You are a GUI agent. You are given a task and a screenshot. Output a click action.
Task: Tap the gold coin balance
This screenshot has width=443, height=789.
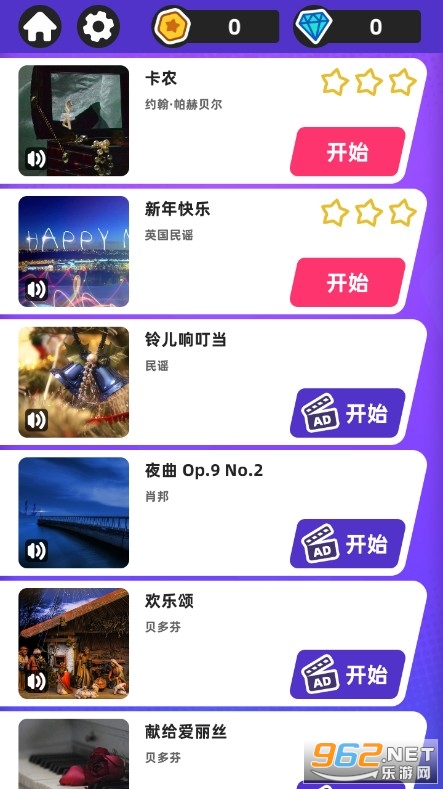[x=215, y=26]
